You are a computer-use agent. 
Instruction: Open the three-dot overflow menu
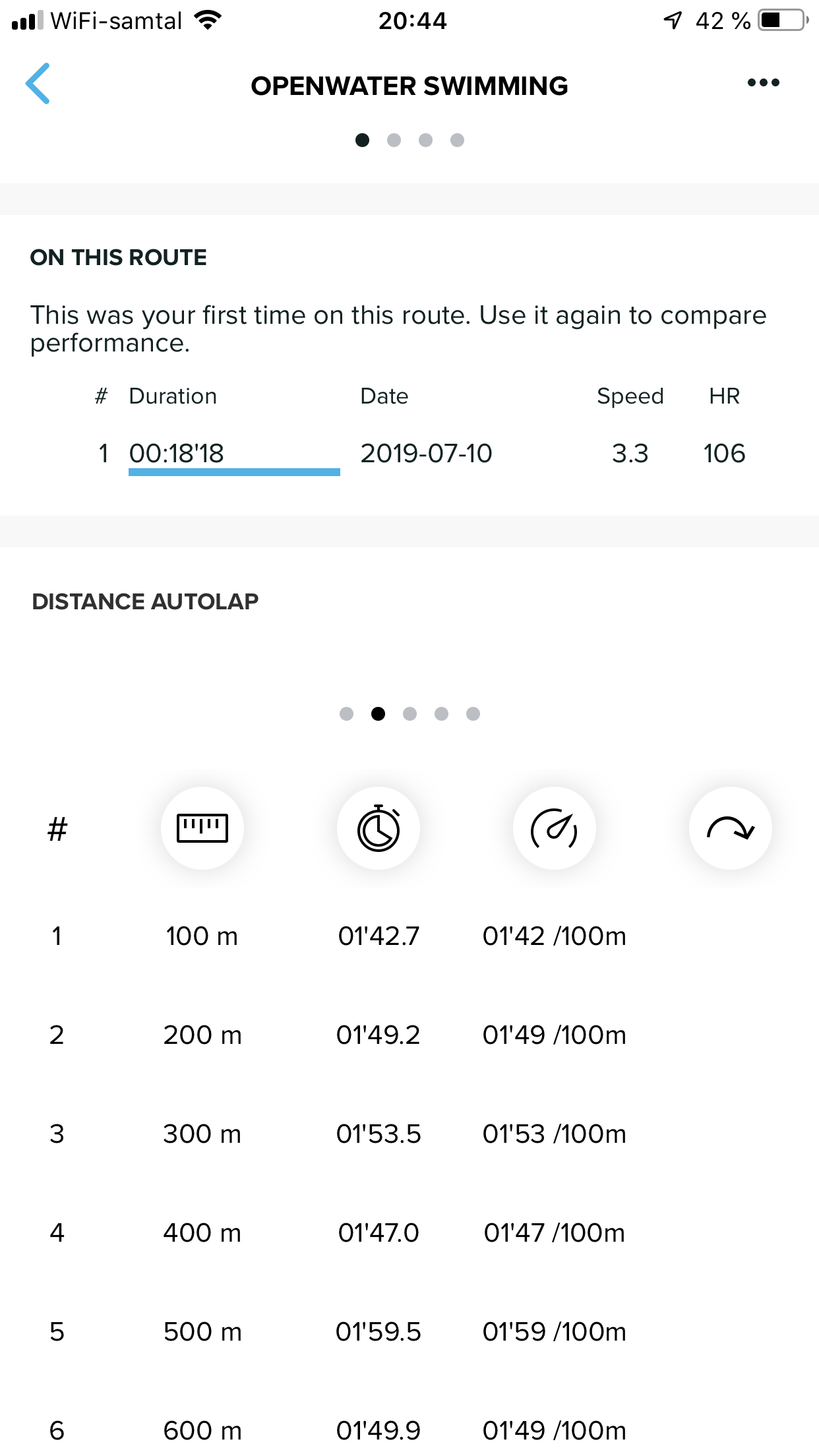tap(763, 82)
